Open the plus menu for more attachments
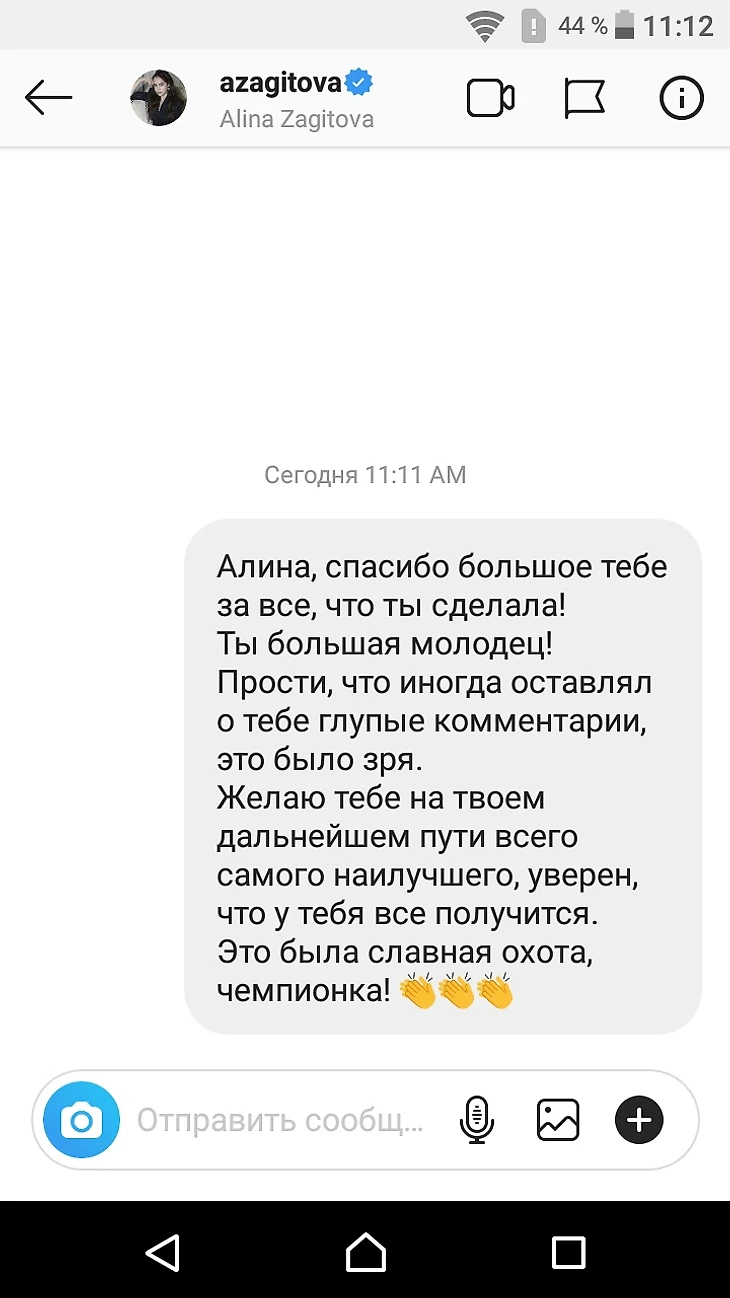Image resolution: width=730 pixels, height=1298 pixels. 639,1120
